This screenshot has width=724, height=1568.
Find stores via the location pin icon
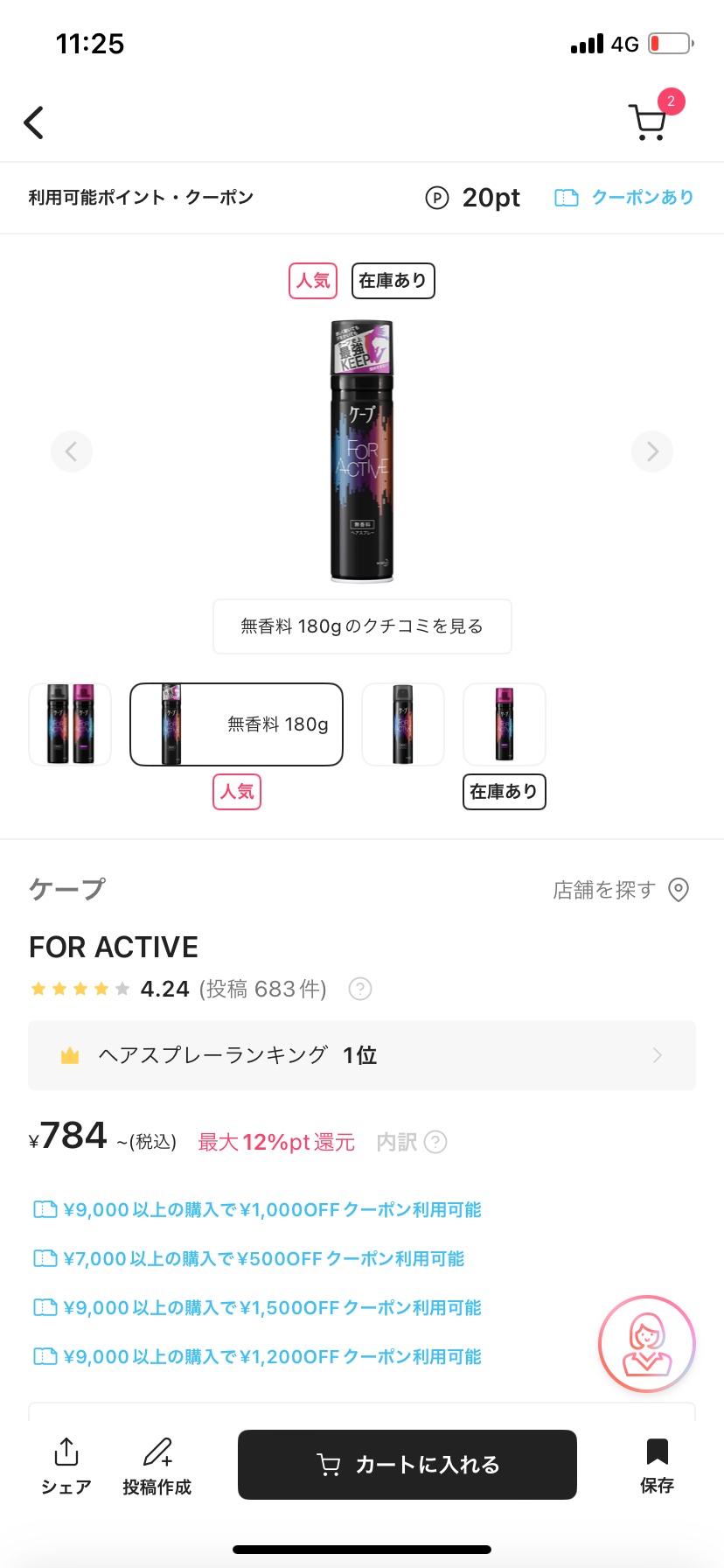pos(679,889)
